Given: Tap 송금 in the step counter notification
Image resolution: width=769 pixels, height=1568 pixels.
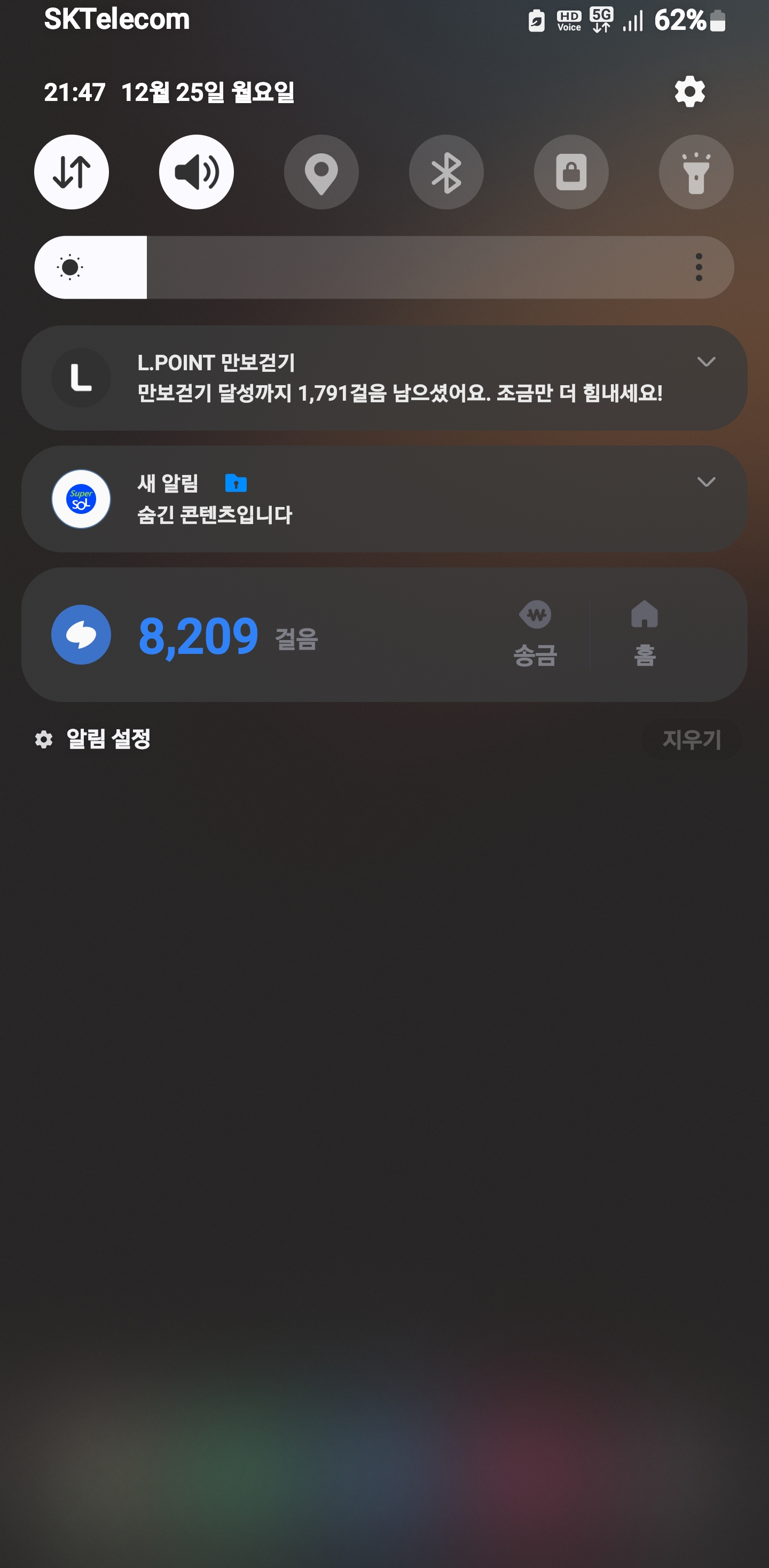Looking at the screenshot, I should pos(536,634).
